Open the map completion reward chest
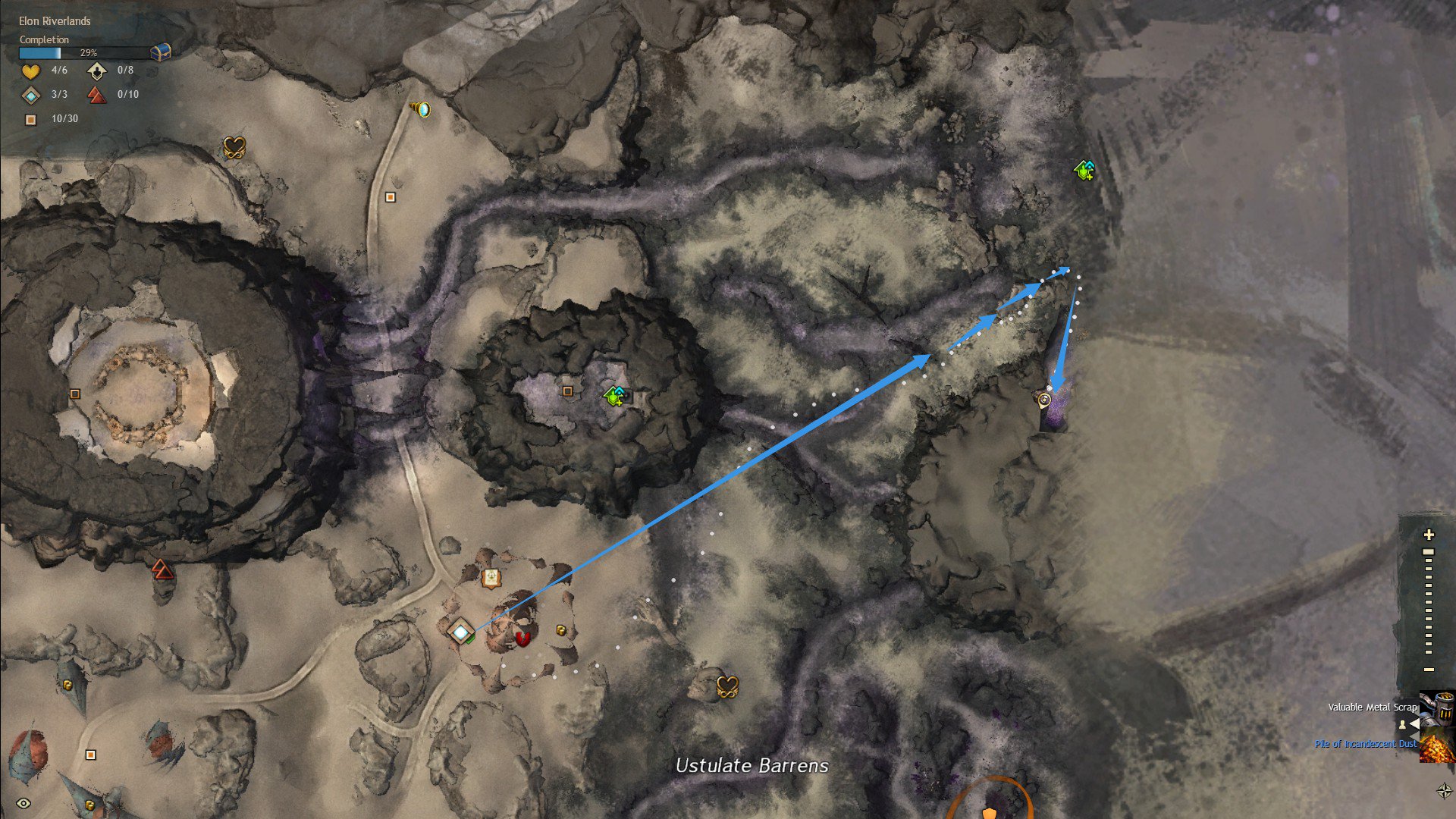 pos(161,52)
